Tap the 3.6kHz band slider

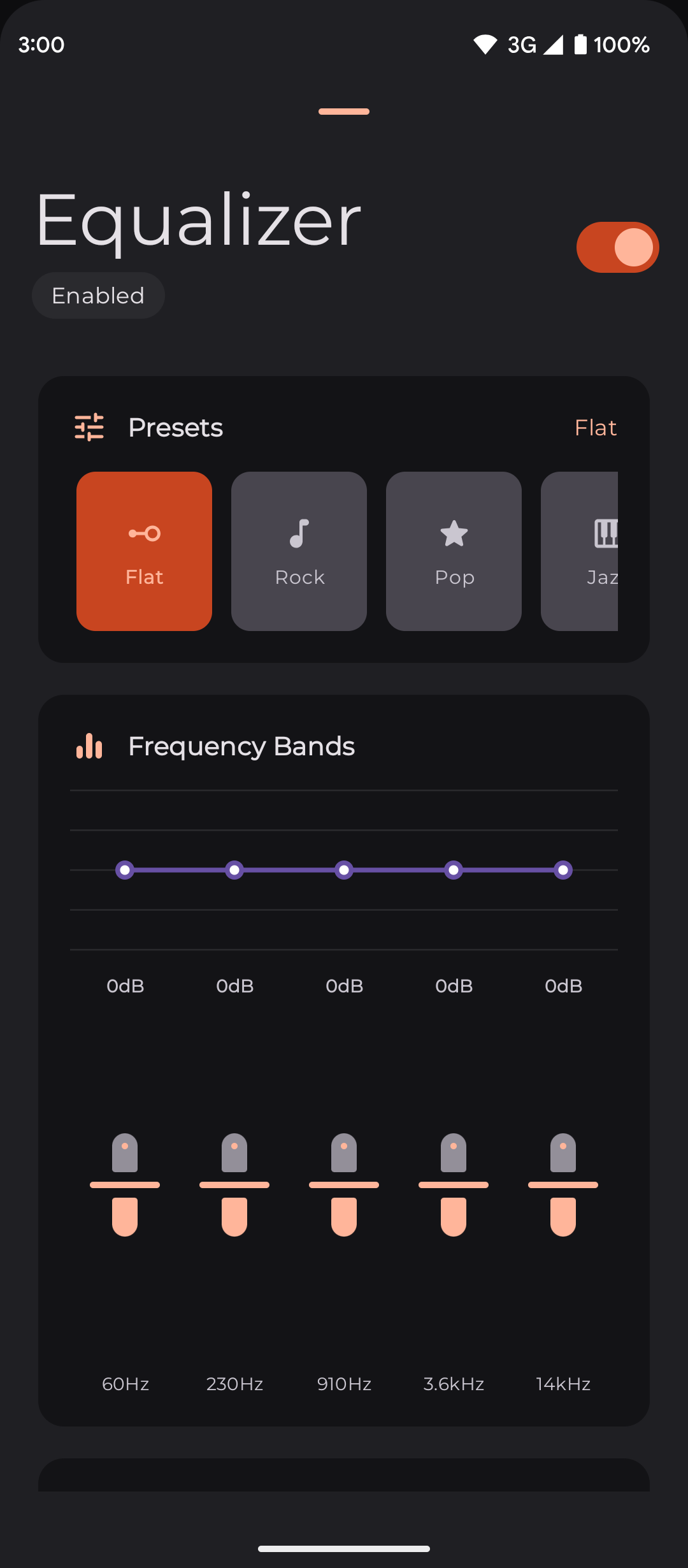tap(454, 1185)
